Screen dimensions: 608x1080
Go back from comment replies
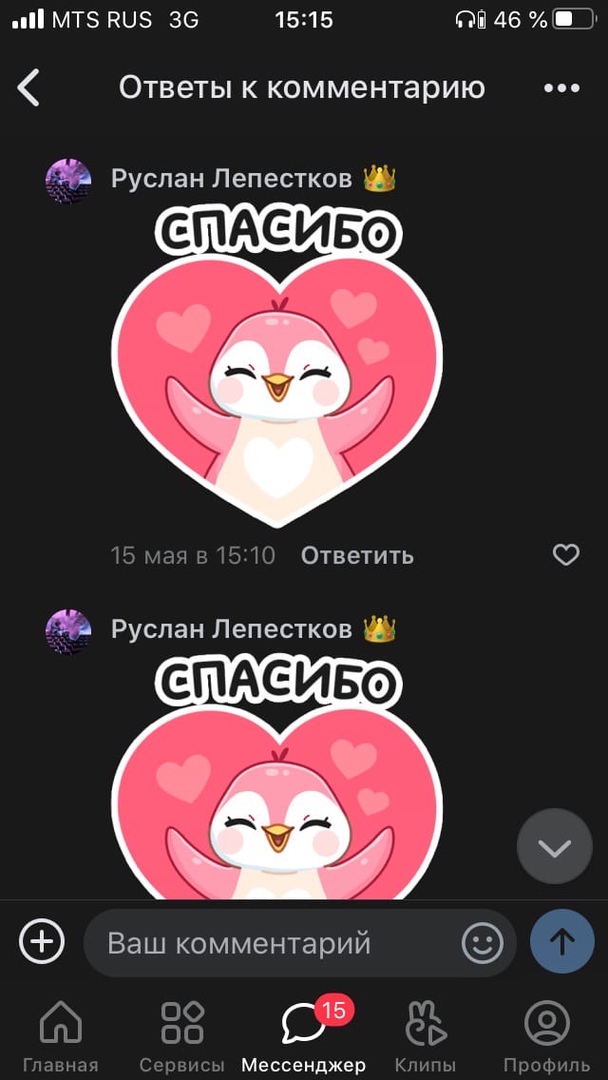click(29, 88)
